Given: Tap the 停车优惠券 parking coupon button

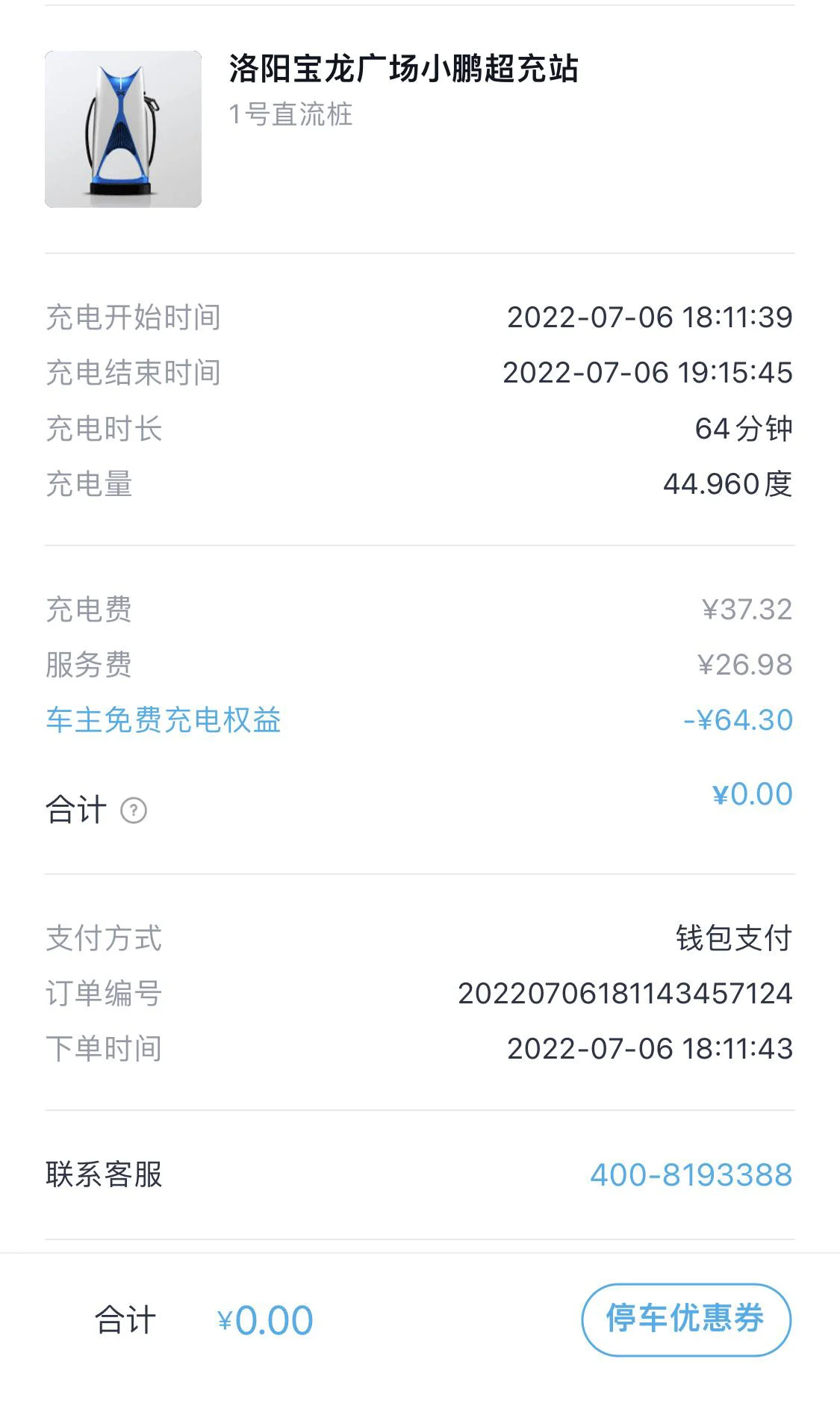Looking at the screenshot, I should click(685, 1319).
